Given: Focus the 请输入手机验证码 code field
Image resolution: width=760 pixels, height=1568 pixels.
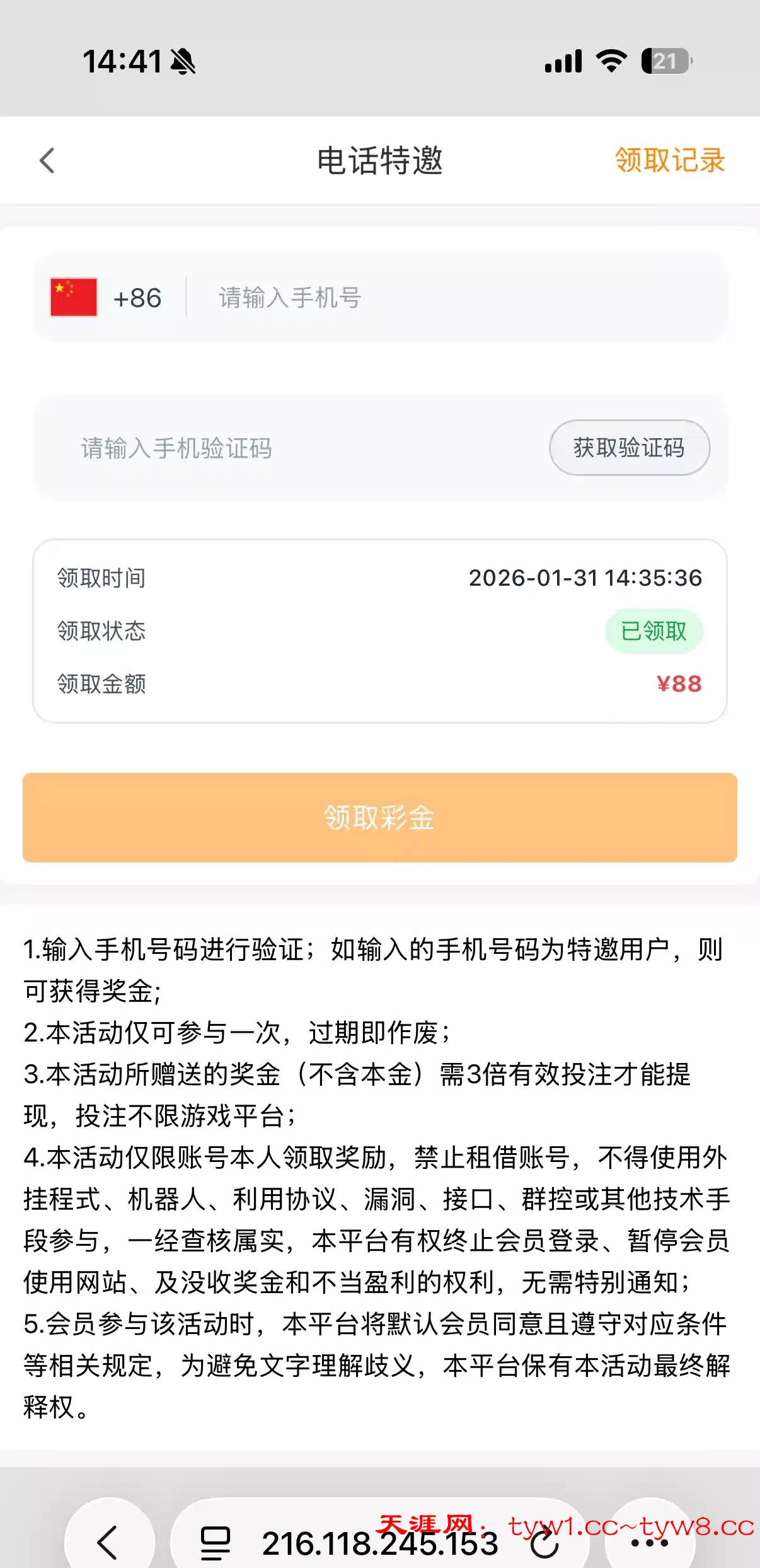Looking at the screenshot, I should pyautogui.click(x=284, y=448).
